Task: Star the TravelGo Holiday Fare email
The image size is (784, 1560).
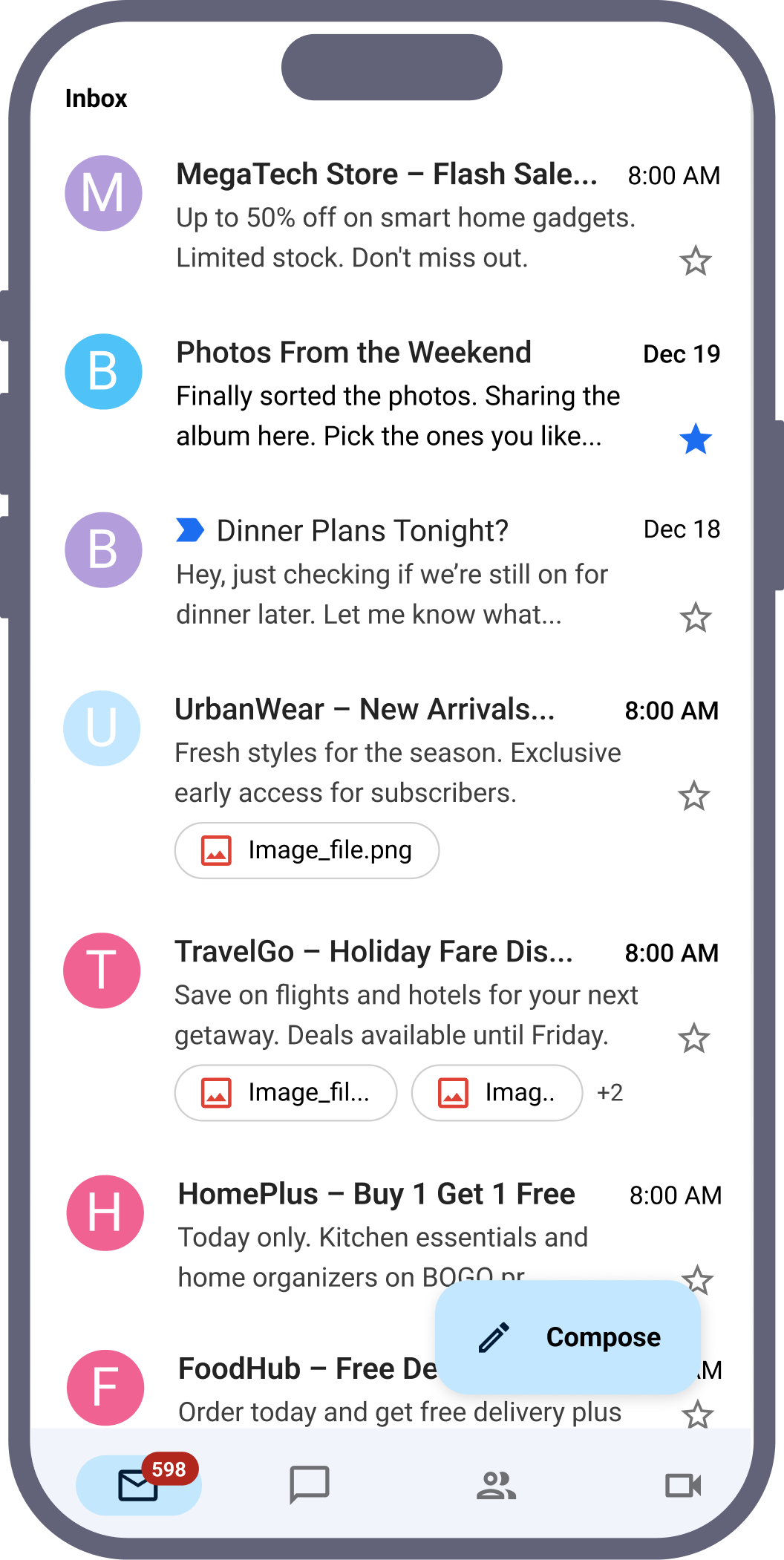Action: coord(694,1038)
